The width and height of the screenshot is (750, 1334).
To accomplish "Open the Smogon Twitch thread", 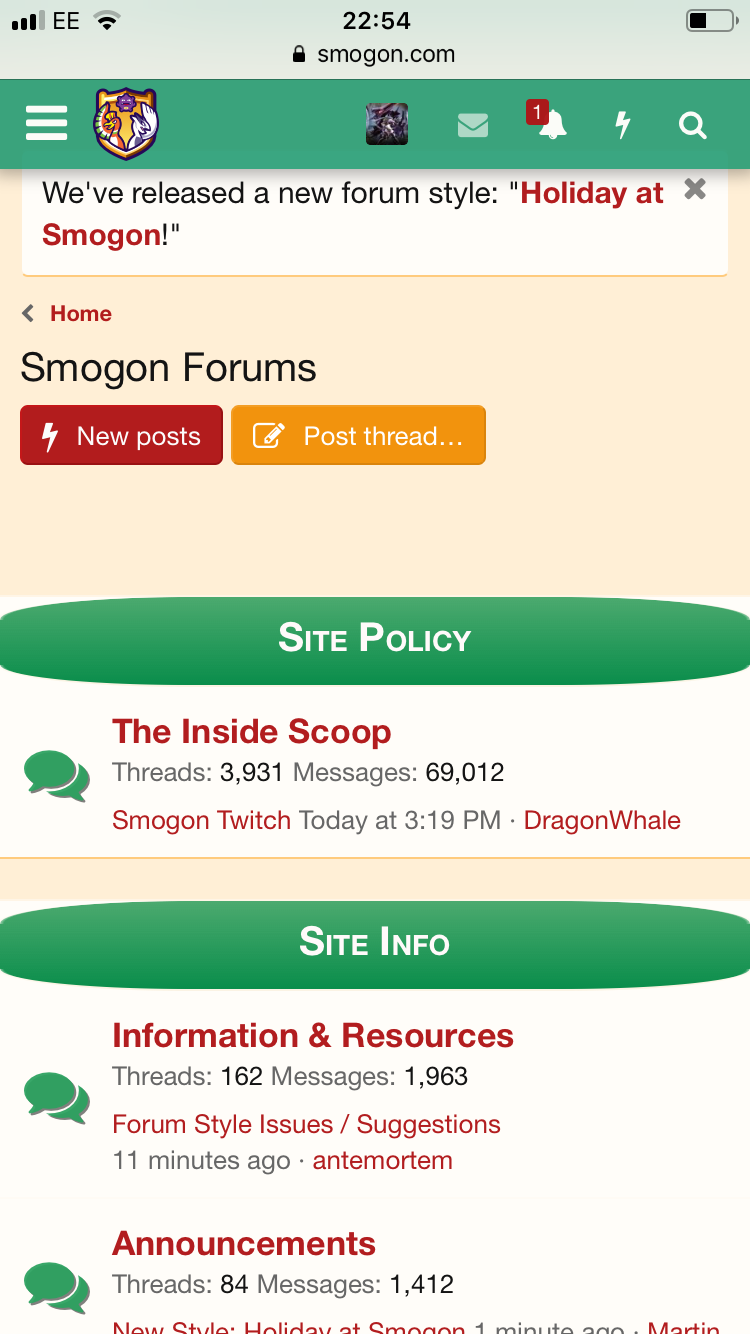I will point(201,821).
